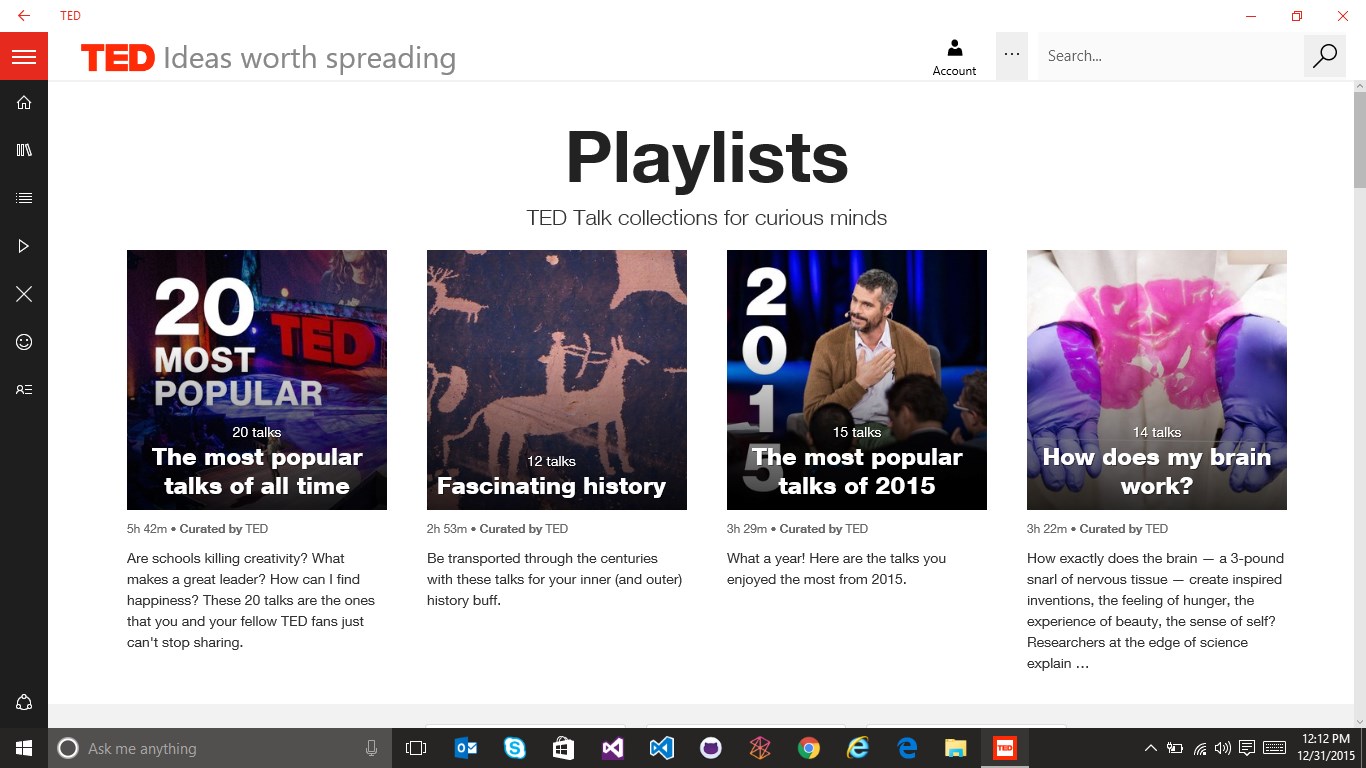Open the Windows Start button
Screen dimensions: 1366x768
click(24, 748)
